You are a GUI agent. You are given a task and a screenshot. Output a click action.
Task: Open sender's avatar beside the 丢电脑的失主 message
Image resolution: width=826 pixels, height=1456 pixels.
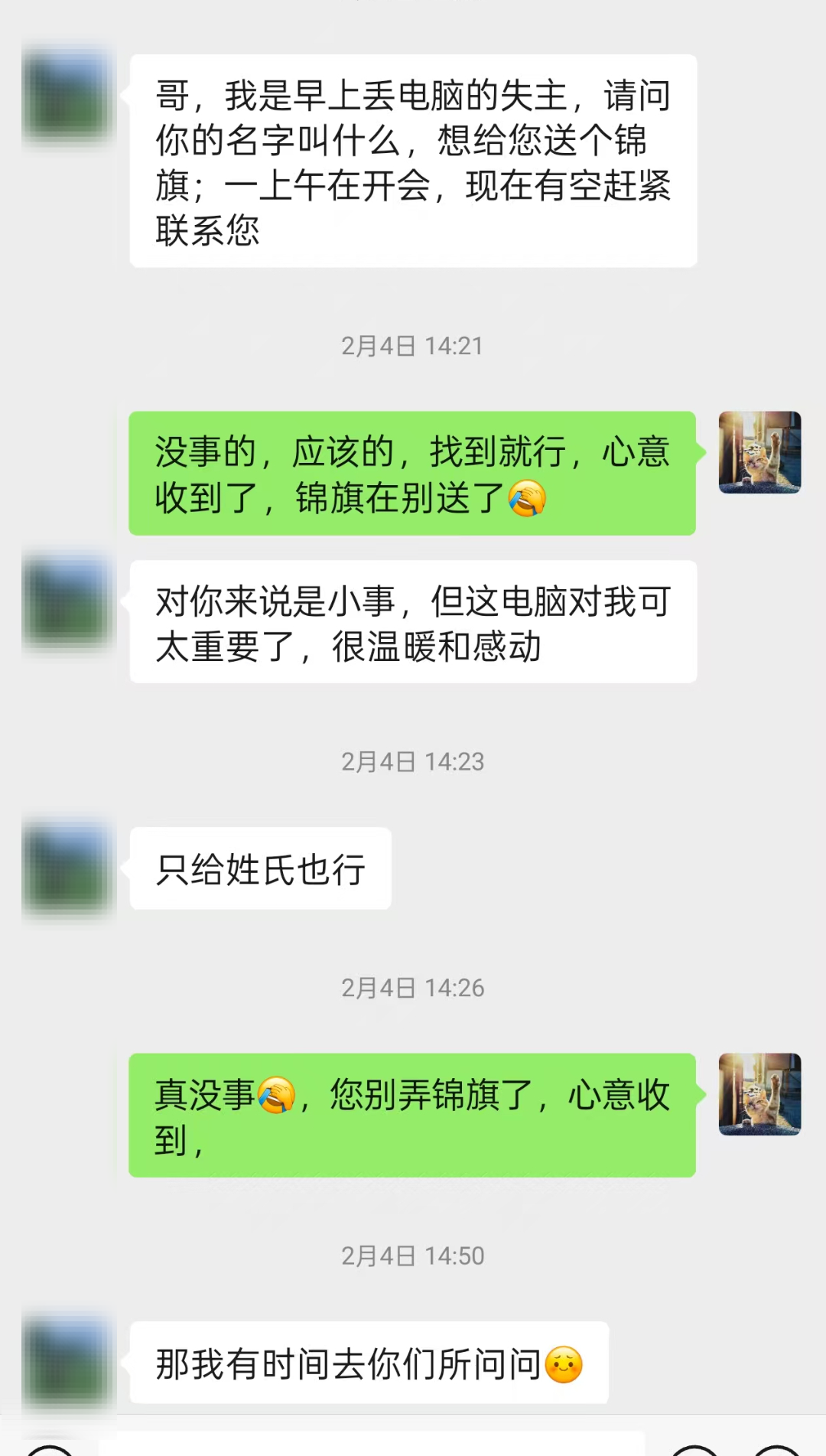click(x=67, y=96)
